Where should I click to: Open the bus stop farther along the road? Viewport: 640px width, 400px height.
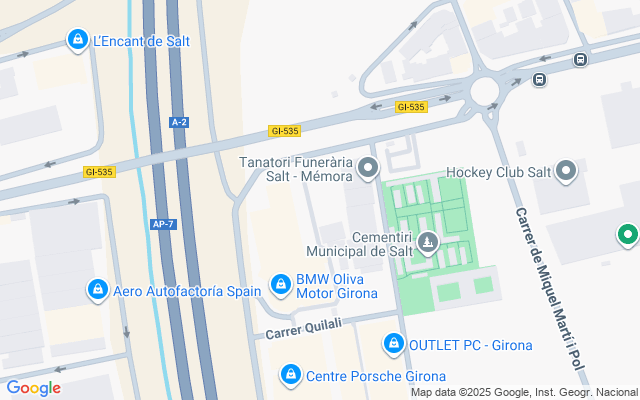(x=580, y=60)
